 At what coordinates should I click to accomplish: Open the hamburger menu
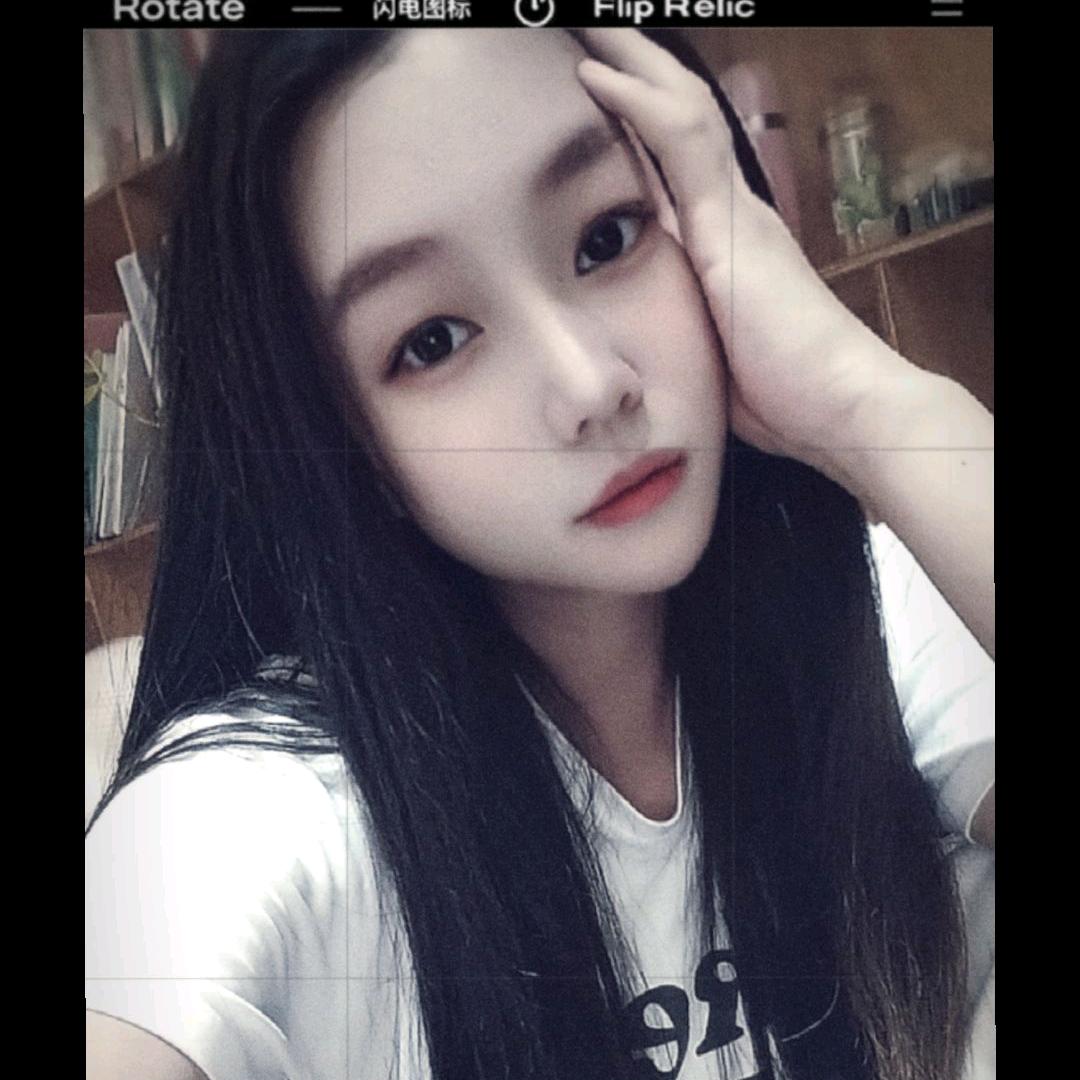(x=946, y=9)
